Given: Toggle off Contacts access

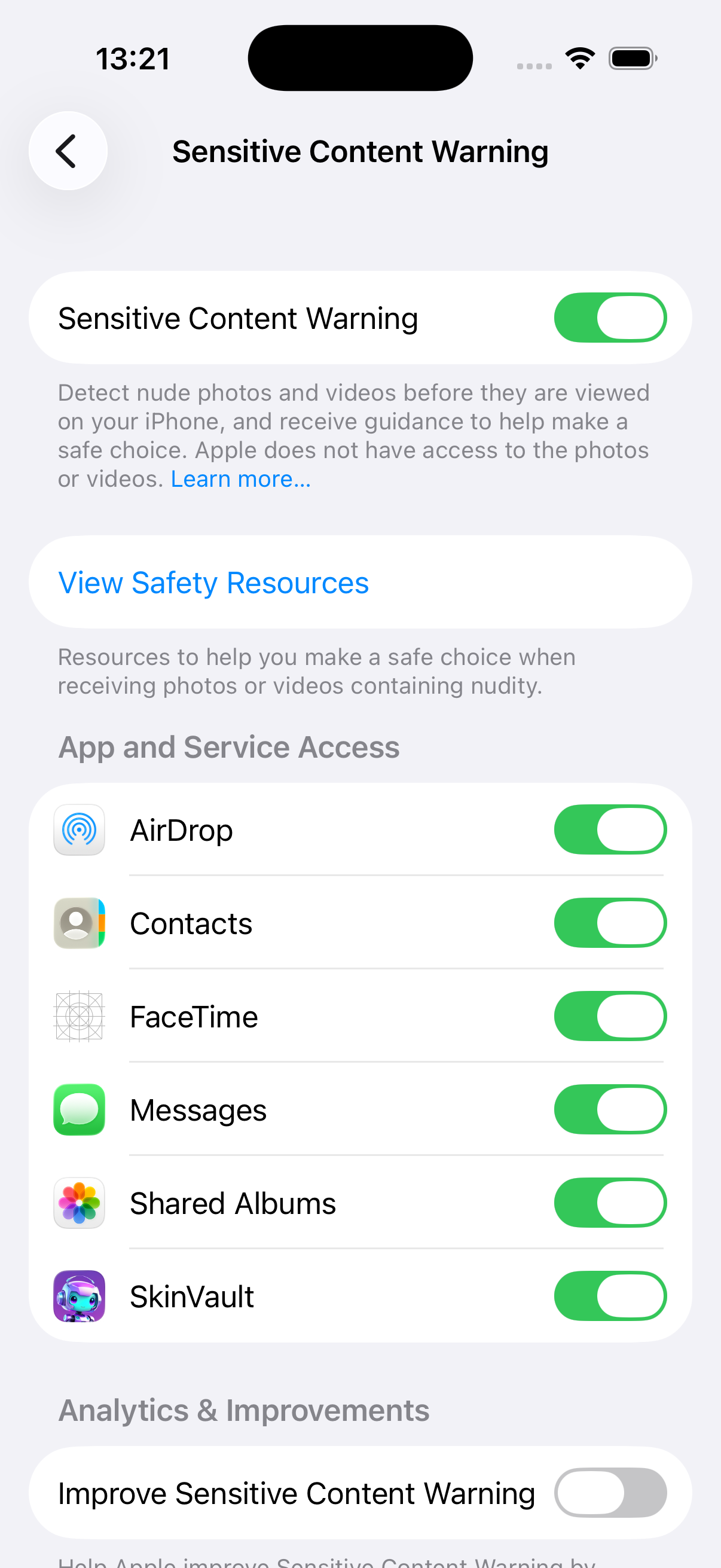Looking at the screenshot, I should point(610,923).
